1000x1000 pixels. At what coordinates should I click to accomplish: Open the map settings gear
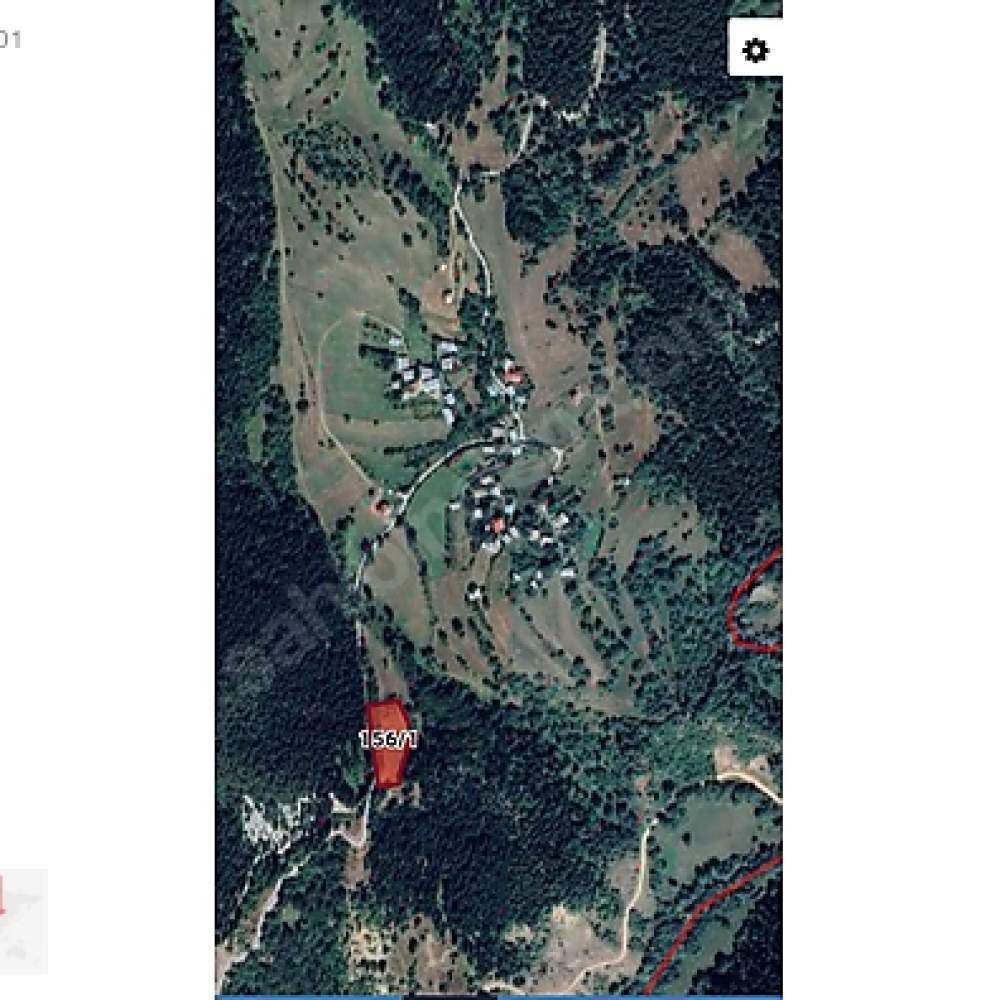pyautogui.click(x=756, y=49)
